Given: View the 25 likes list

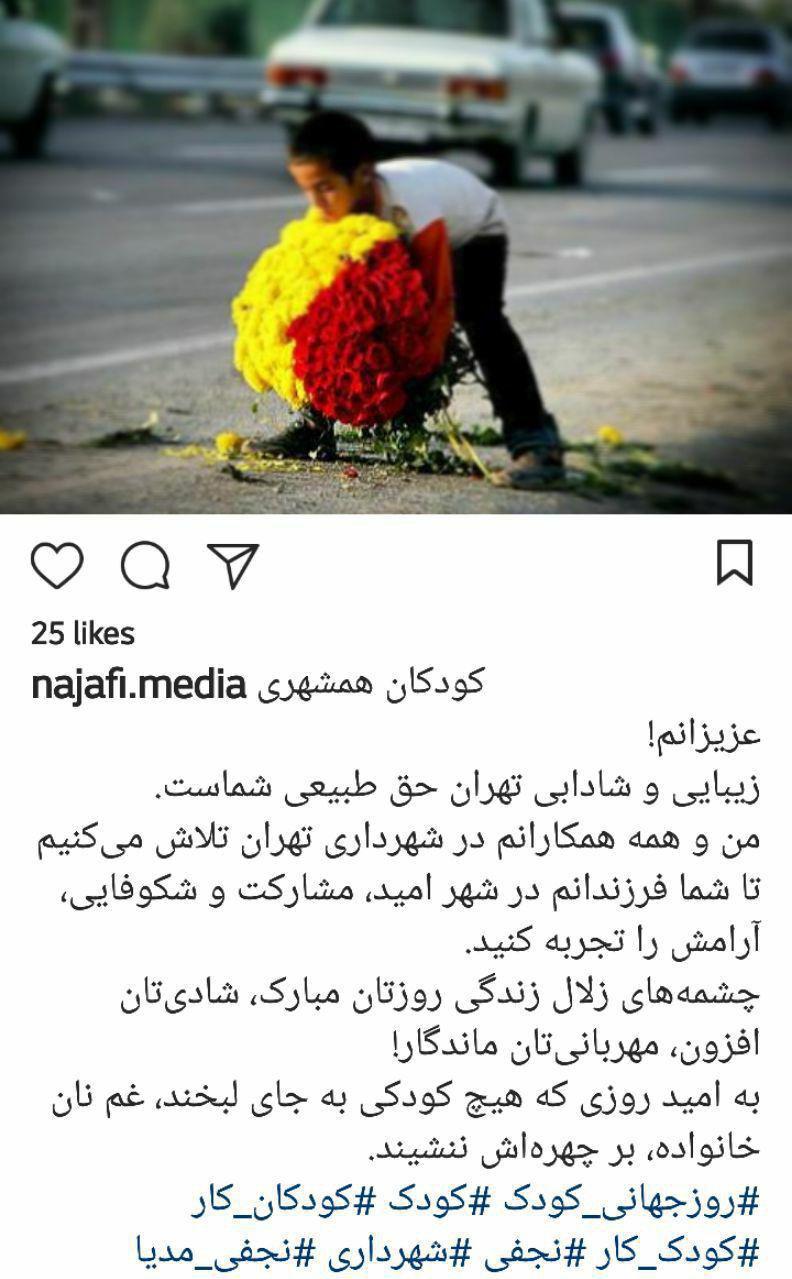Looking at the screenshot, I should click(x=82, y=634).
